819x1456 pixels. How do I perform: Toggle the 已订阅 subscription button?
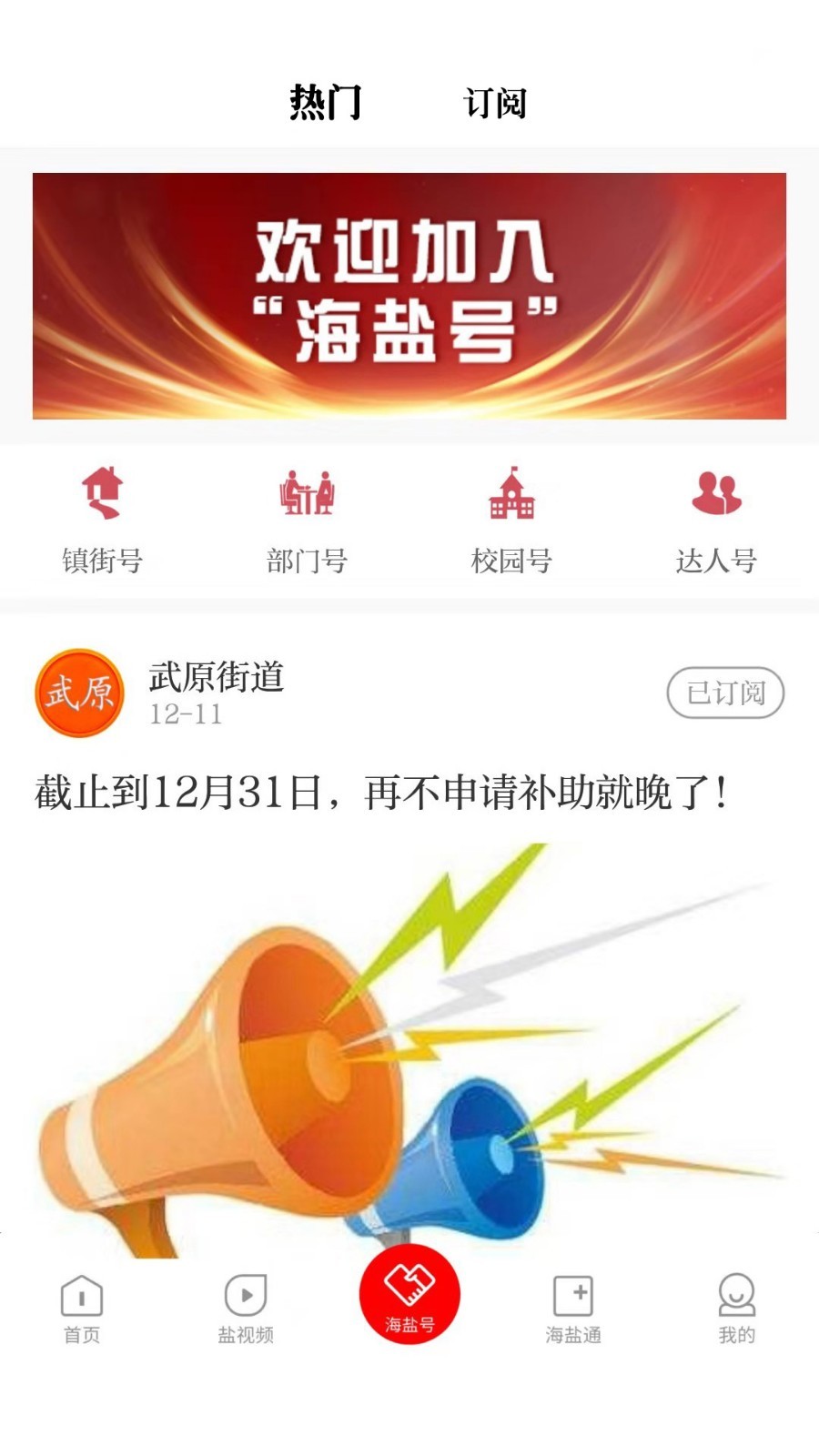click(725, 692)
